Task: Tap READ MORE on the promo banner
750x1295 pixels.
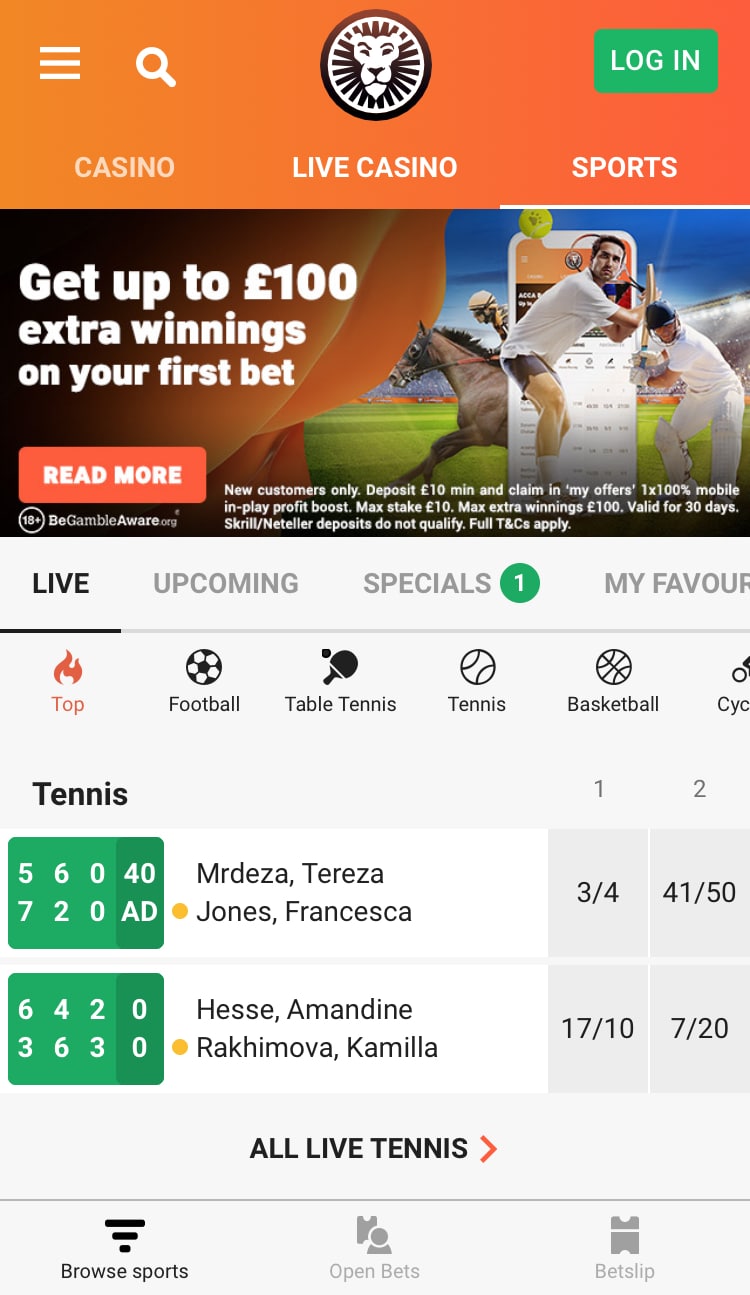Action: 112,475
